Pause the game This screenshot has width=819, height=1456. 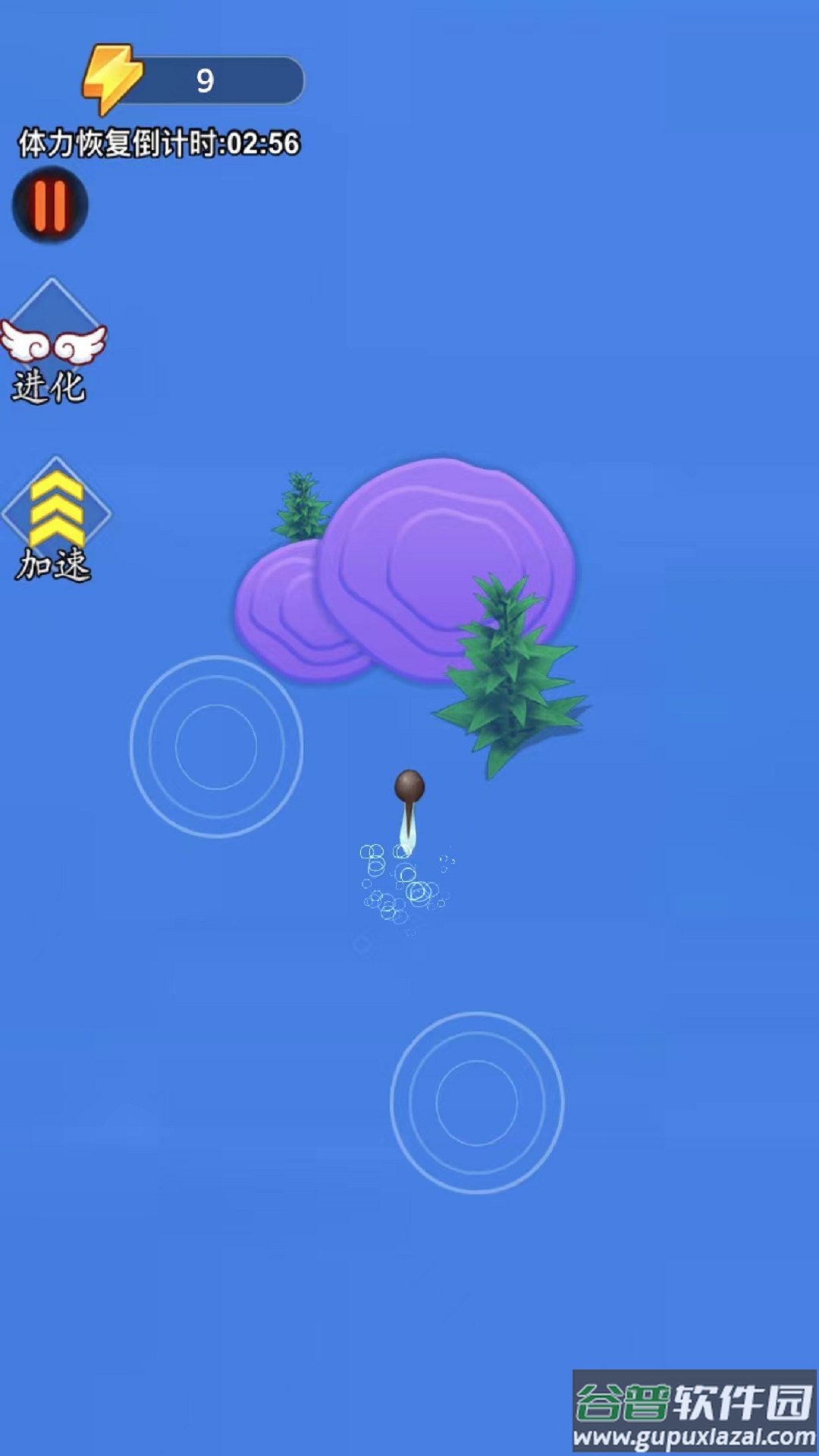pos(50,205)
